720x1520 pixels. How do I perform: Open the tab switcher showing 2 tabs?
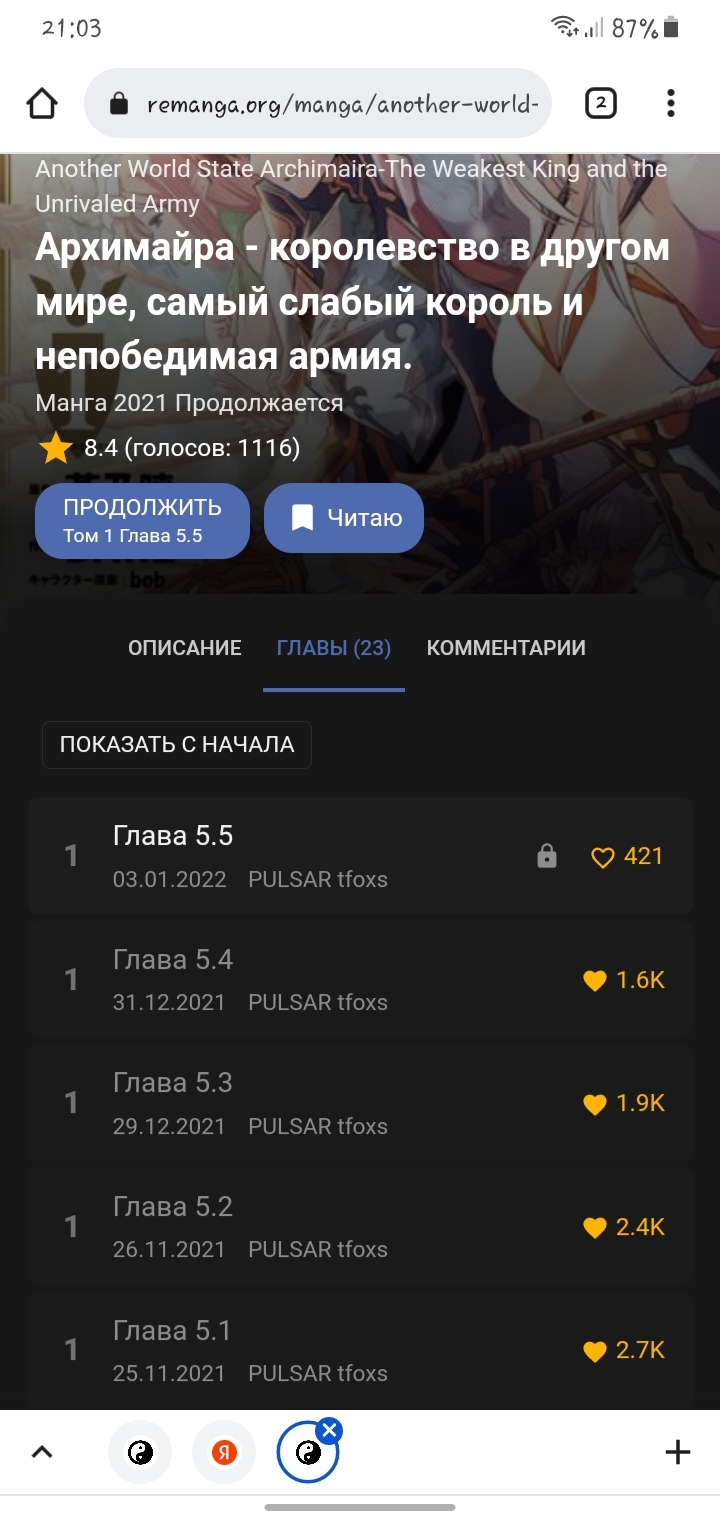[600, 103]
